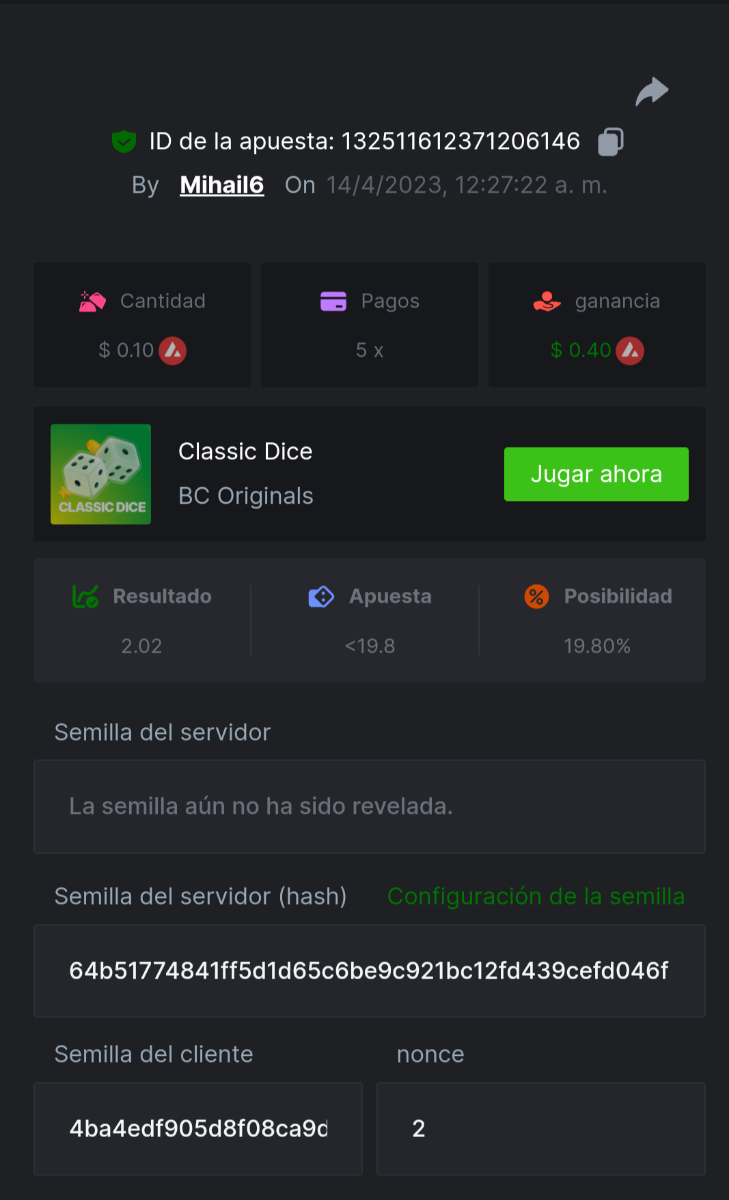Tap the nonce field
729x1200 pixels.
[540, 1128]
